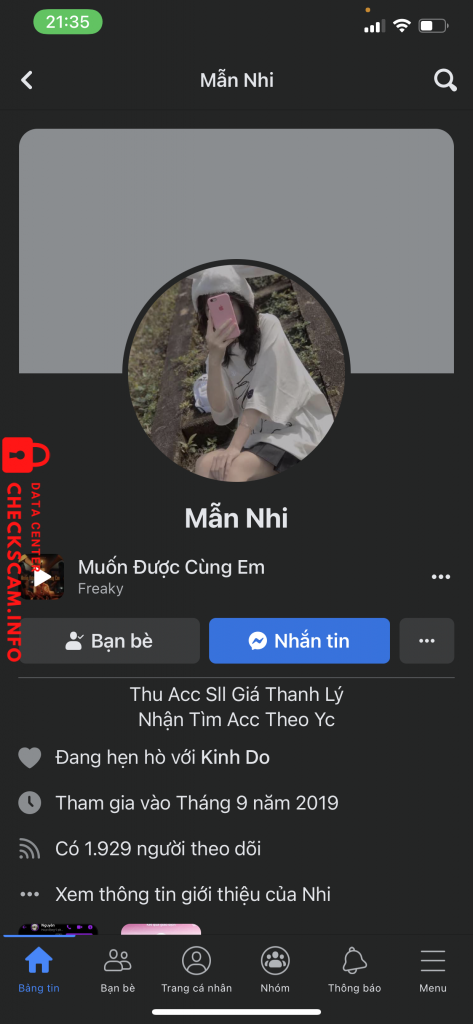The image size is (473, 1024).
Task: Send a message with Nhắn tin
Action: pyautogui.click(x=299, y=641)
